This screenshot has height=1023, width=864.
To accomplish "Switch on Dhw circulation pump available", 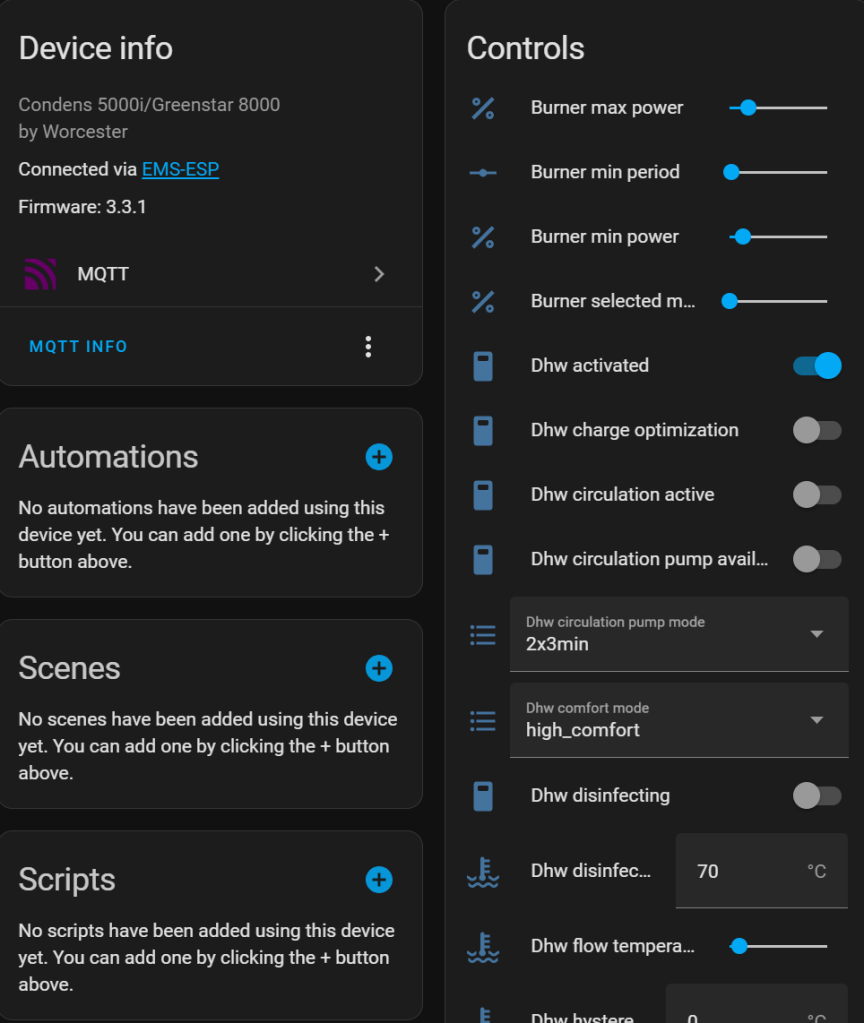I will 817,559.
